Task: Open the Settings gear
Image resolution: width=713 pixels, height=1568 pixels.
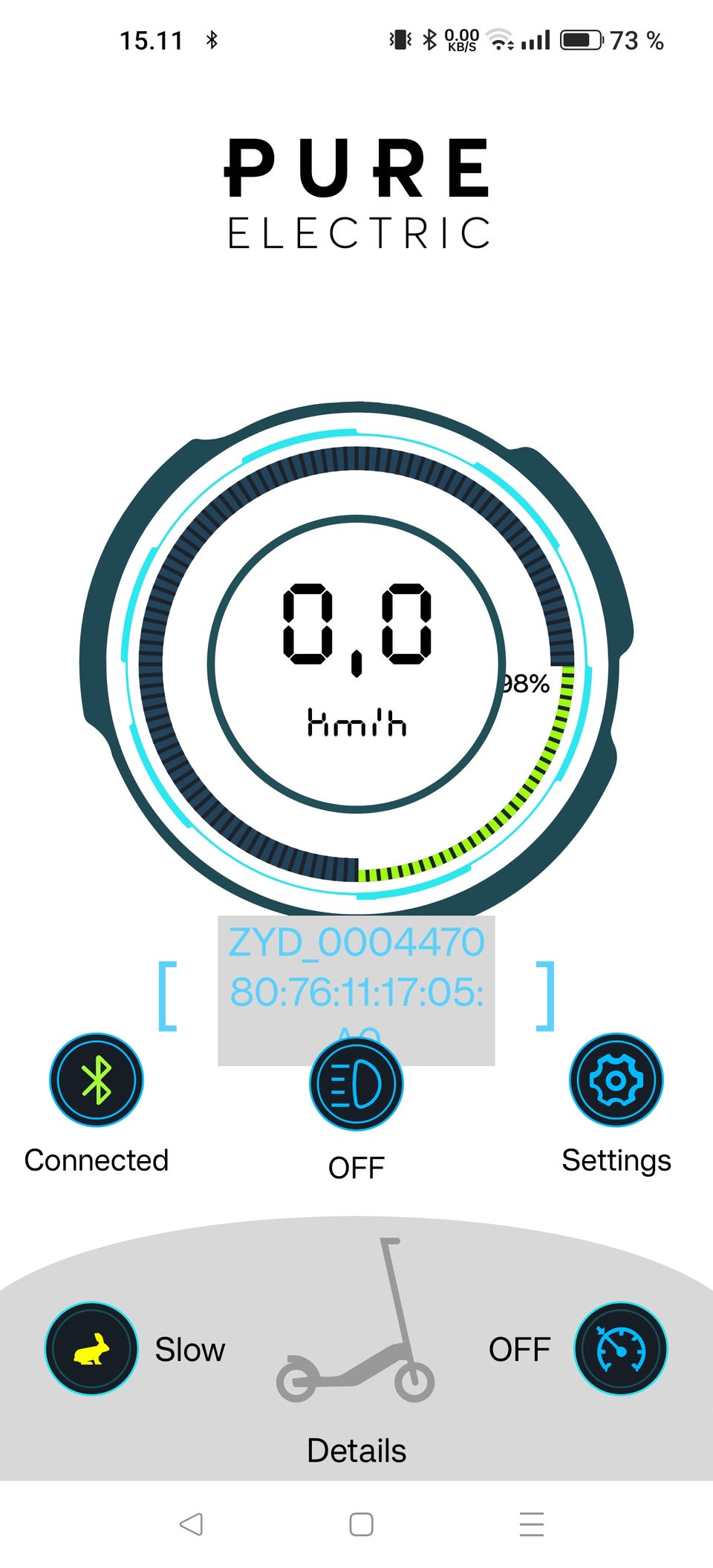Action: coord(616,1079)
